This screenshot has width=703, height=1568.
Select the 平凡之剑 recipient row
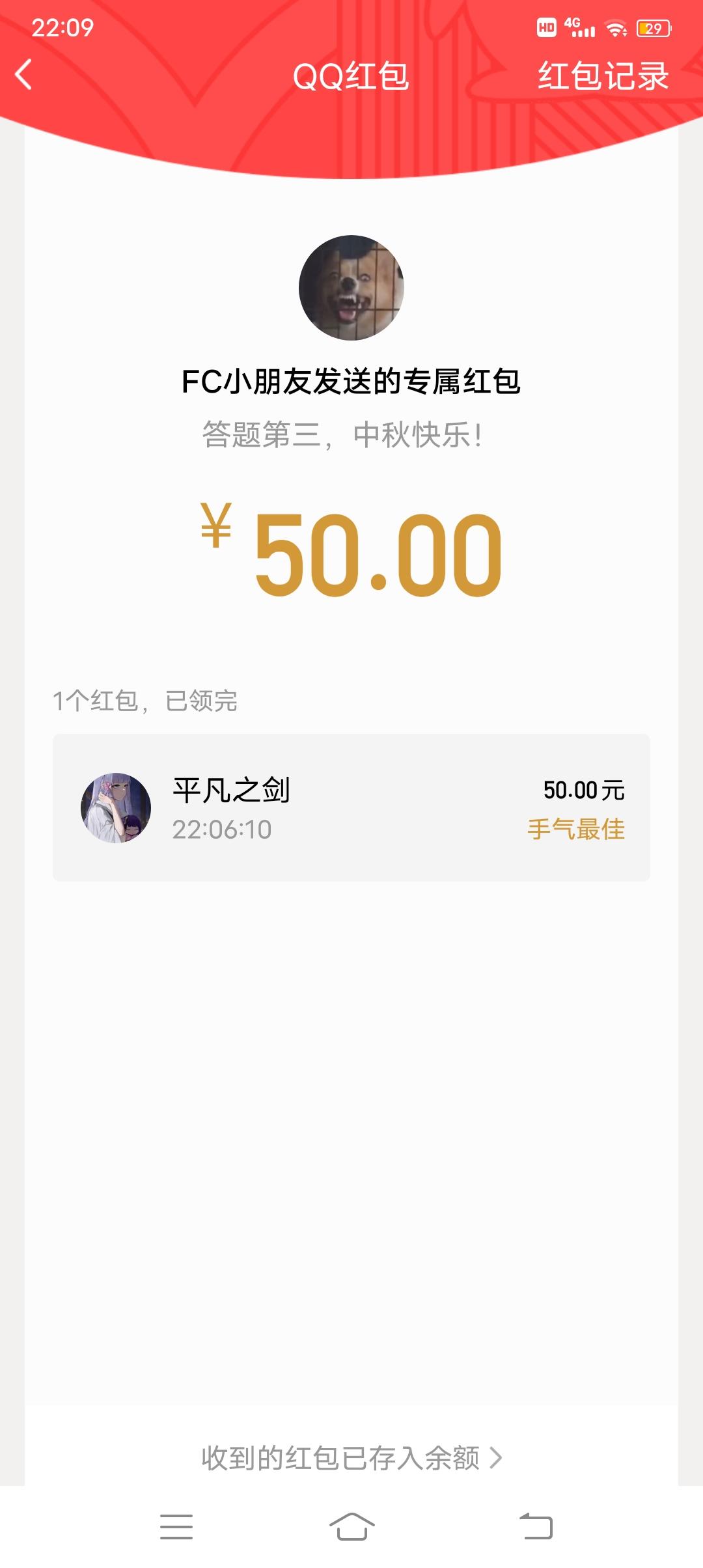click(351, 805)
